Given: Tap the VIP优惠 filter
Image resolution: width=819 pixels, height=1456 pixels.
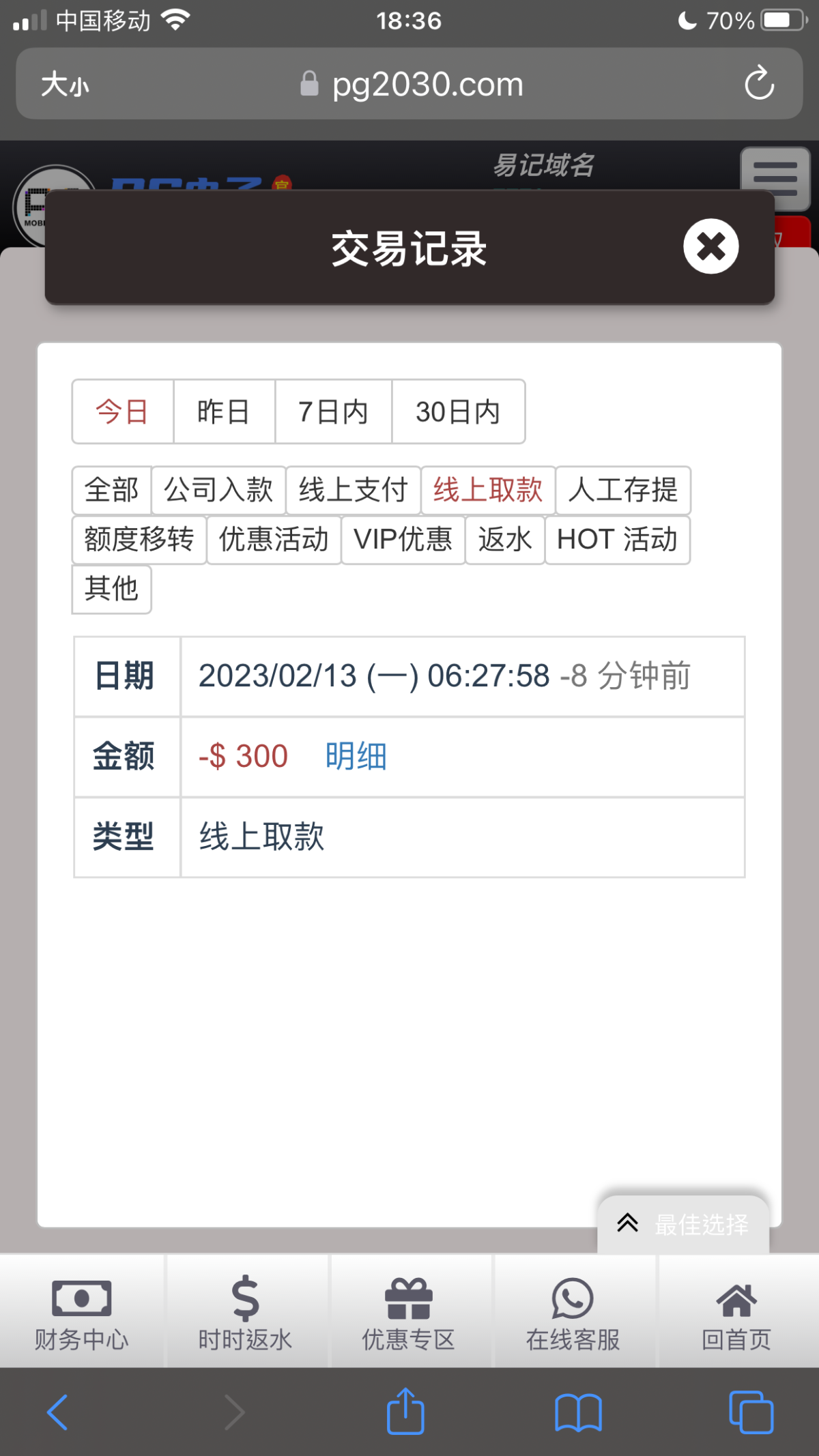Looking at the screenshot, I should (403, 540).
